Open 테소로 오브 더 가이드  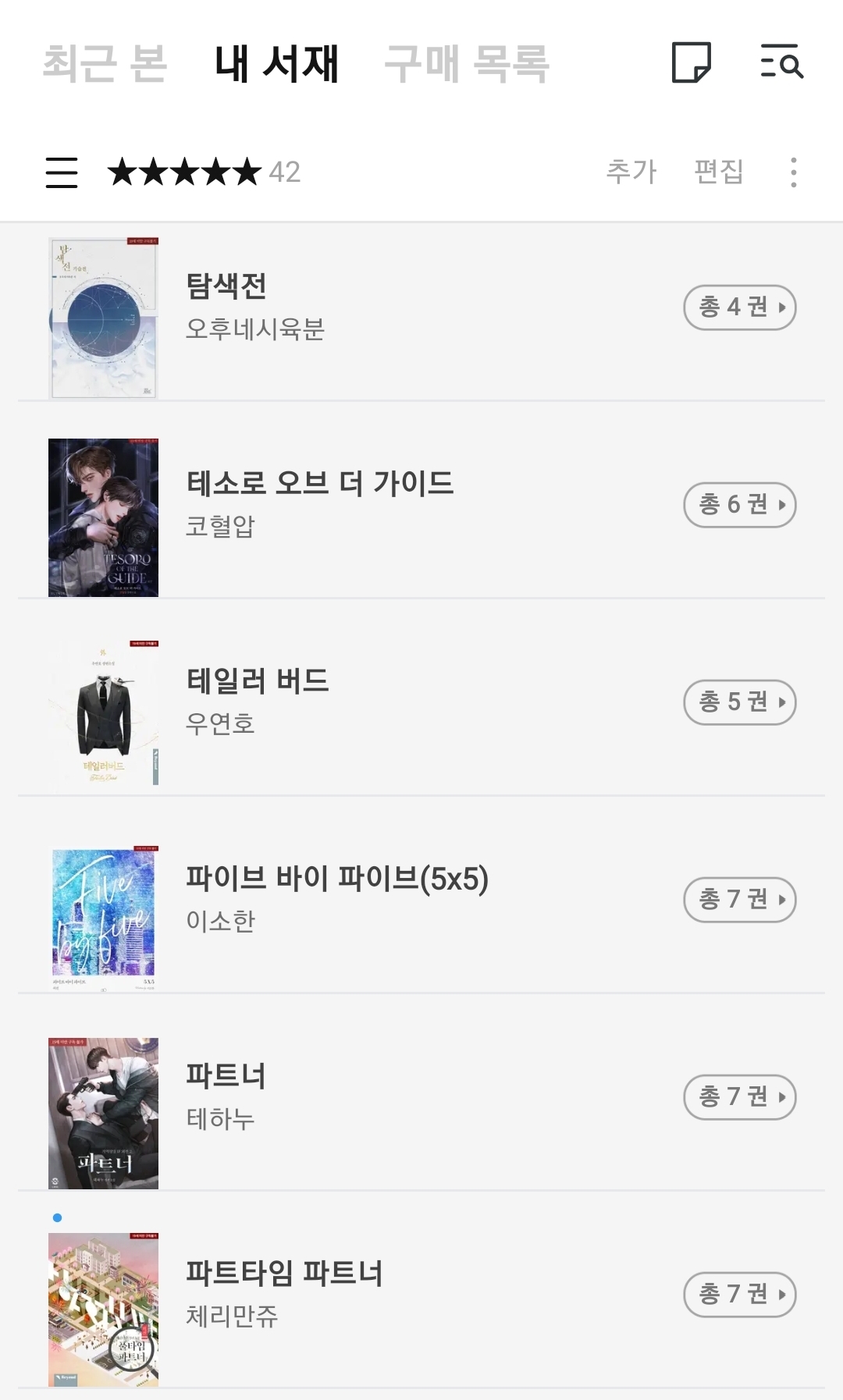coord(319,484)
